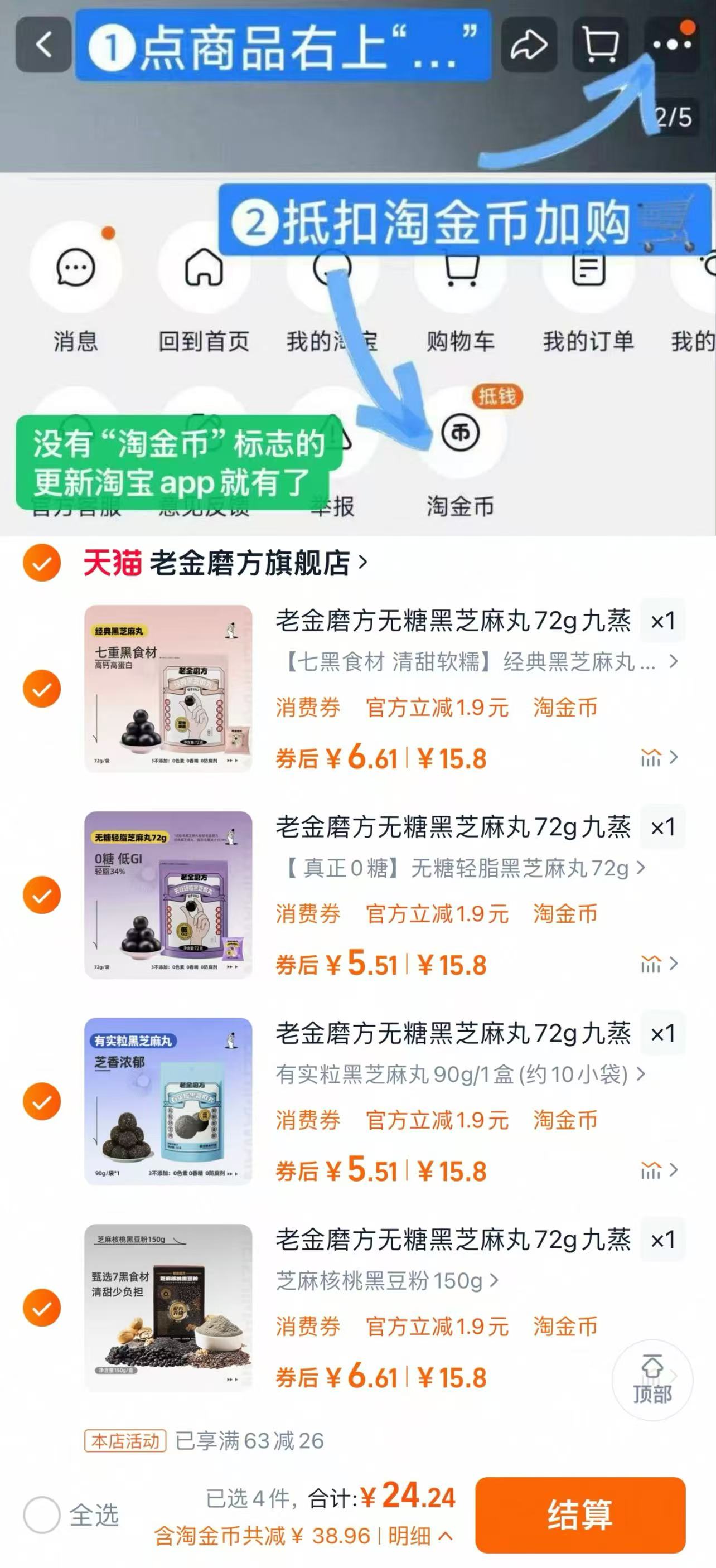Open 老金磨方旗舰店 via the store chevron
The width and height of the screenshot is (716, 1568).
[365, 565]
